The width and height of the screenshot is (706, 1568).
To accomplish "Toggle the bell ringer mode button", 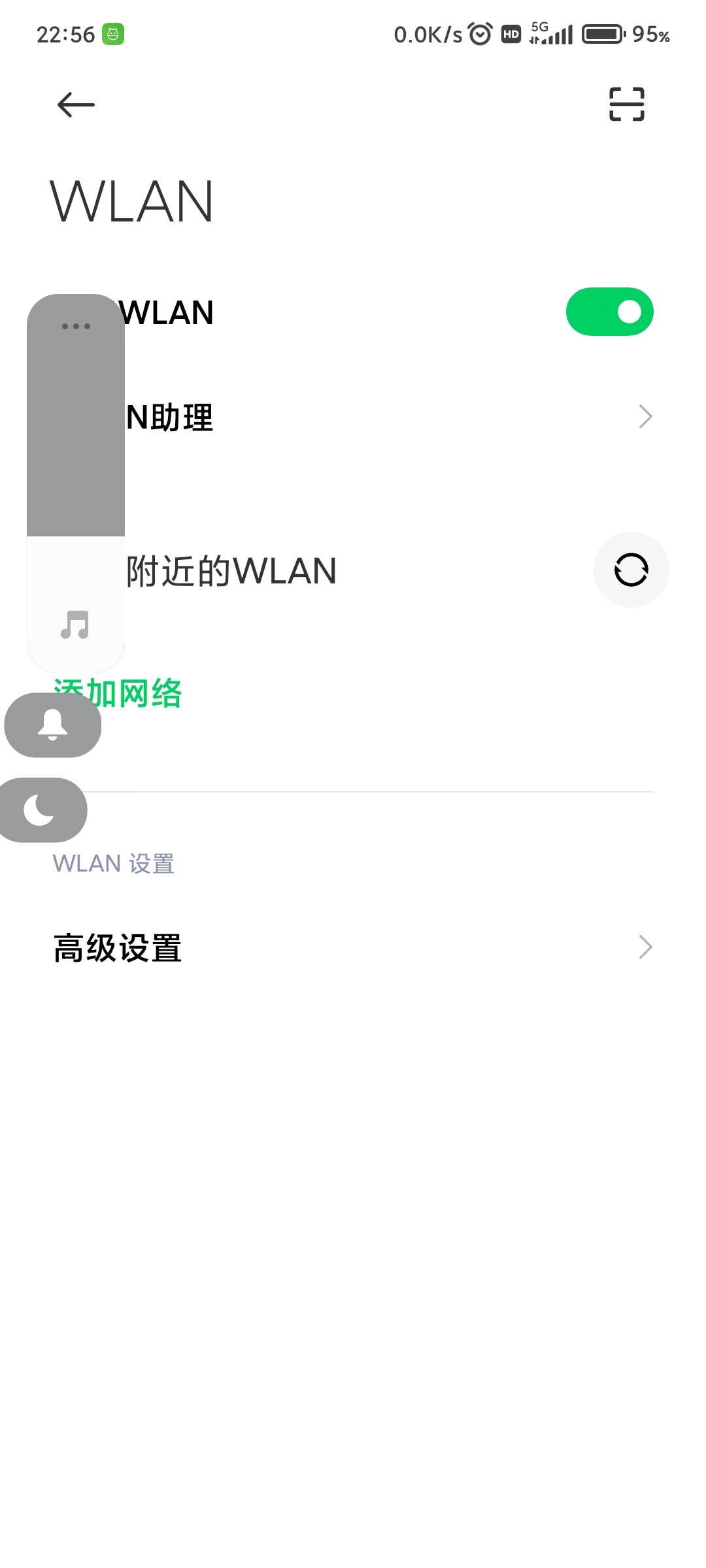I will pyautogui.click(x=53, y=725).
